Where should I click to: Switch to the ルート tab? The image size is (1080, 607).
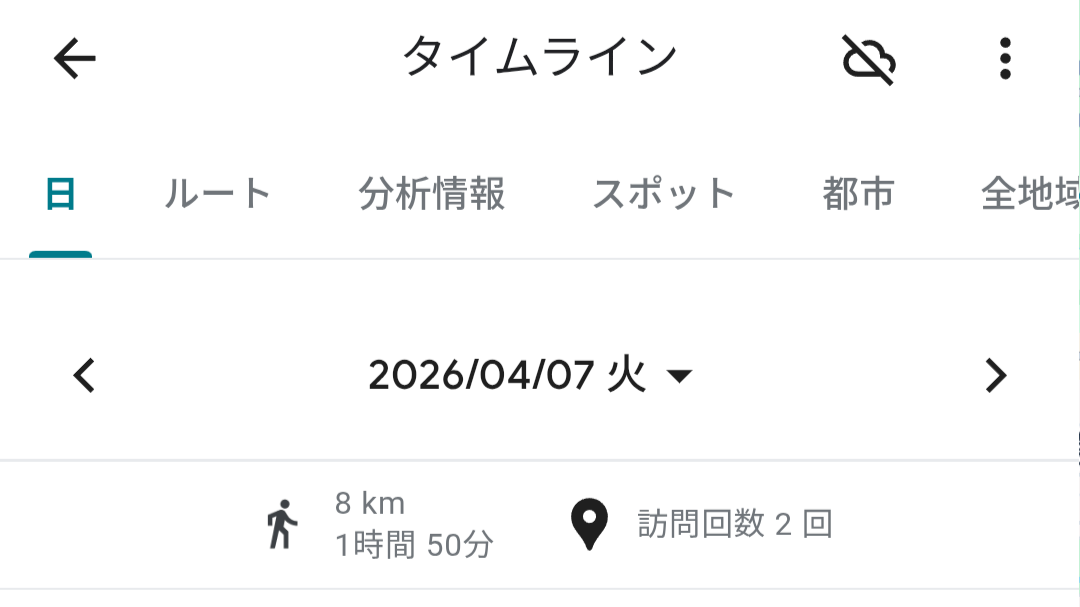pyautogui.click(x=217, y=194)
